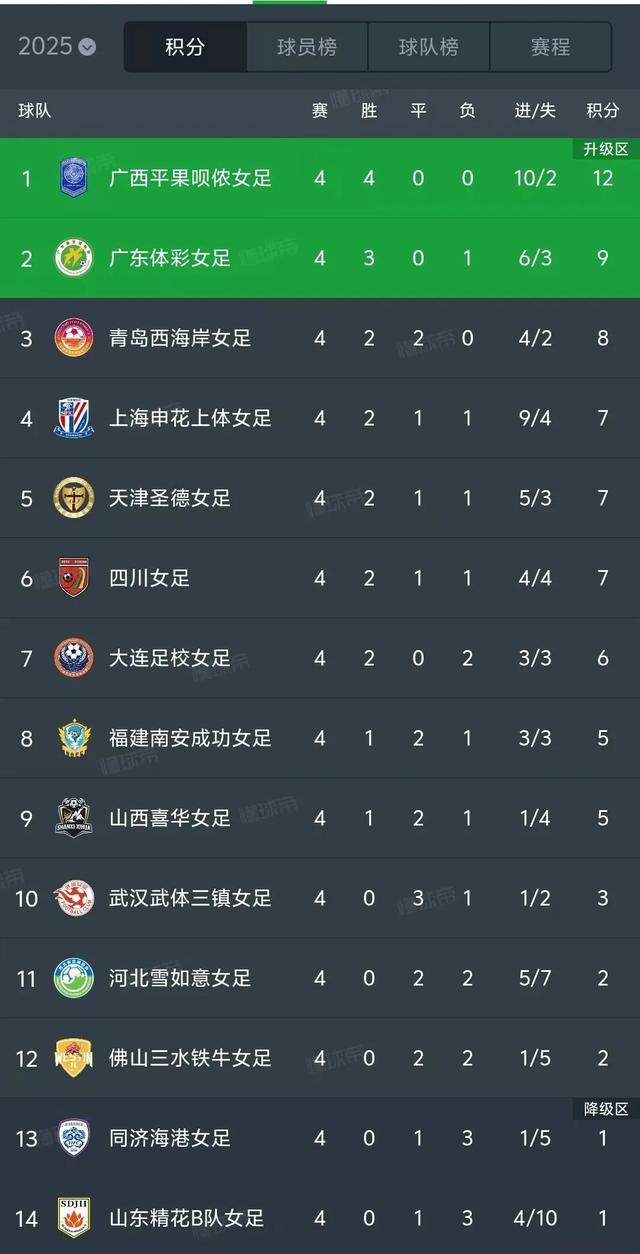Tap 河北雪如意女足 row
Image resolution: width=640 pixels, height=1254 pixels.
click(x=320, y=978)
